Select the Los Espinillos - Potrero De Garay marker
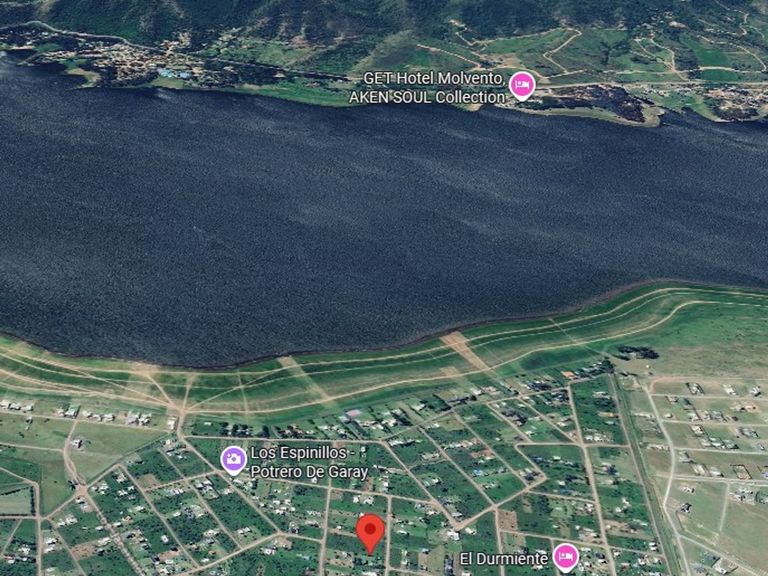 [233, 459]
